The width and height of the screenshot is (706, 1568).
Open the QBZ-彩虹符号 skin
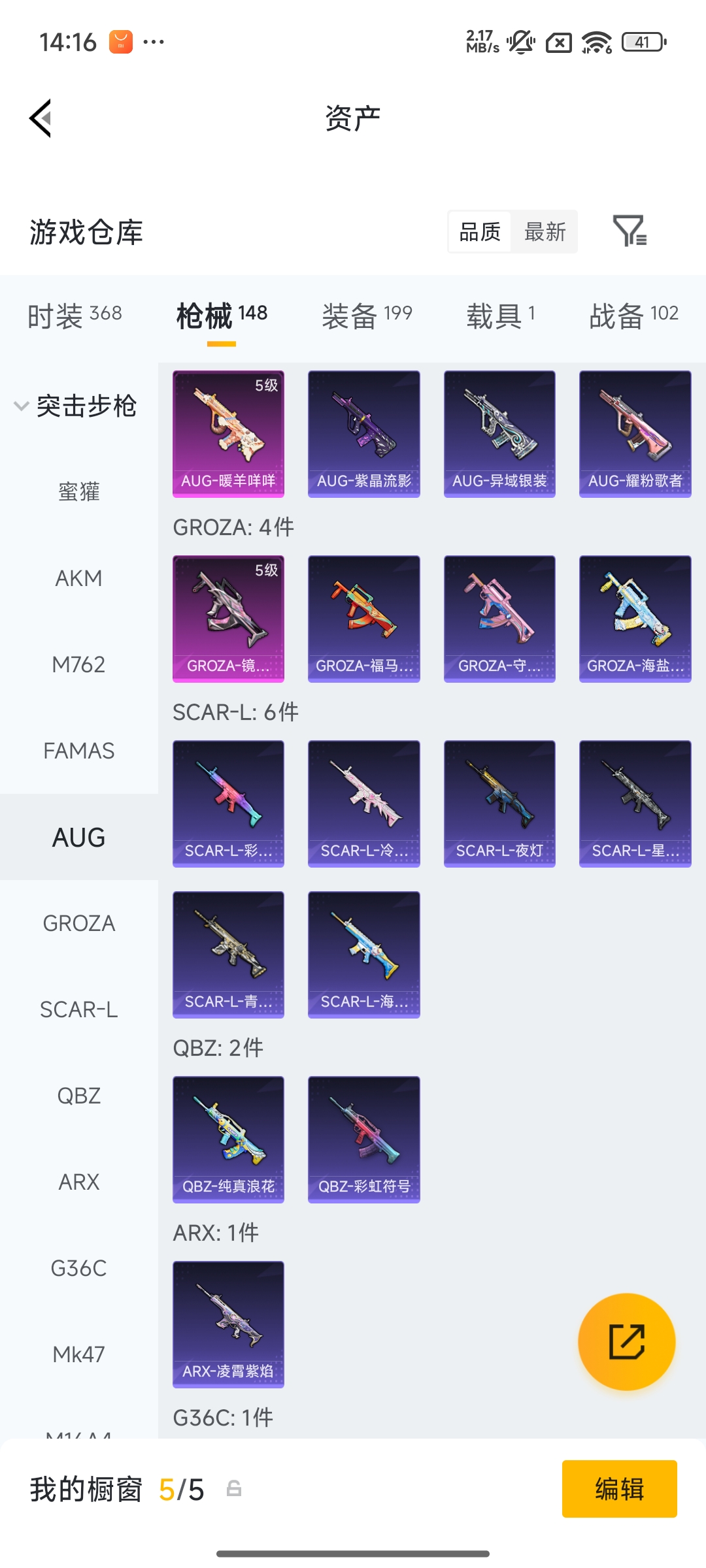tap(363, 1139)
